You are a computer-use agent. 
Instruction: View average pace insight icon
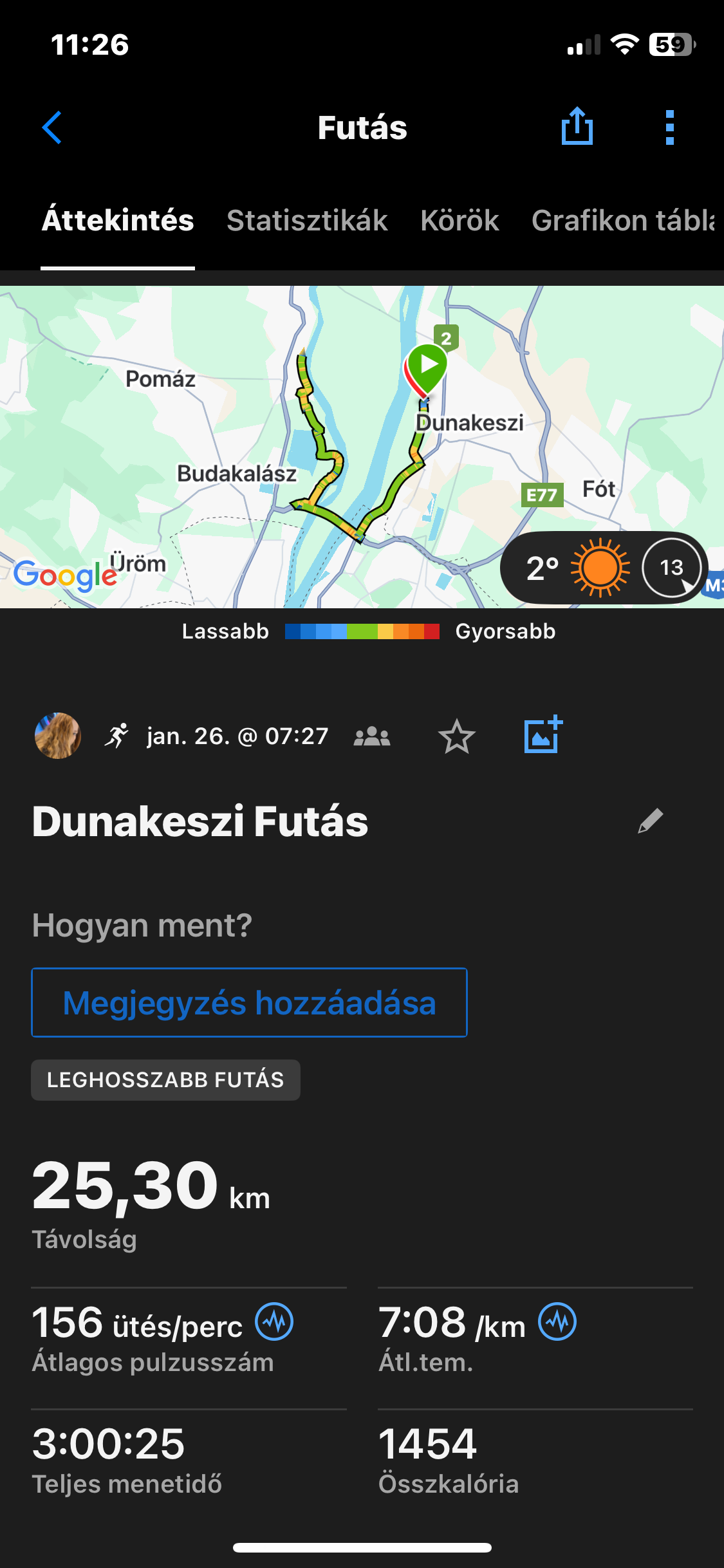[x=557, y=1321]
